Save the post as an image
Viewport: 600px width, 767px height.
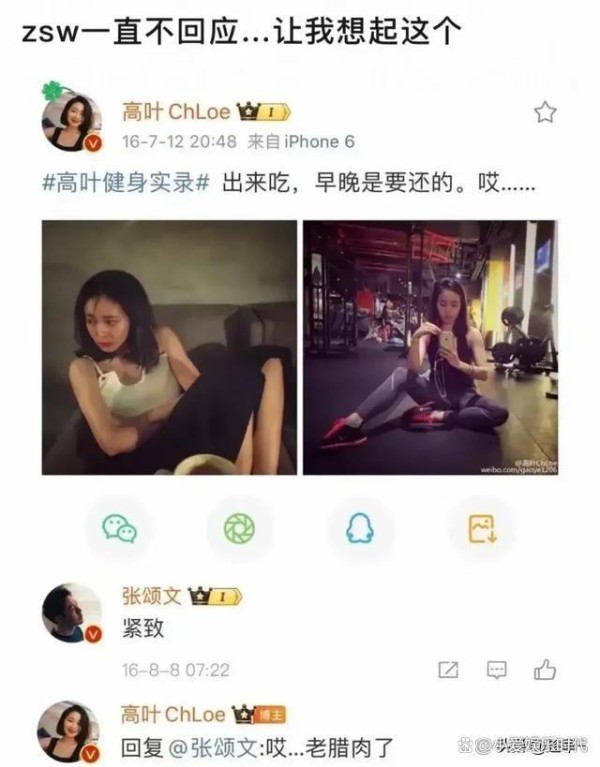[481, 528]
